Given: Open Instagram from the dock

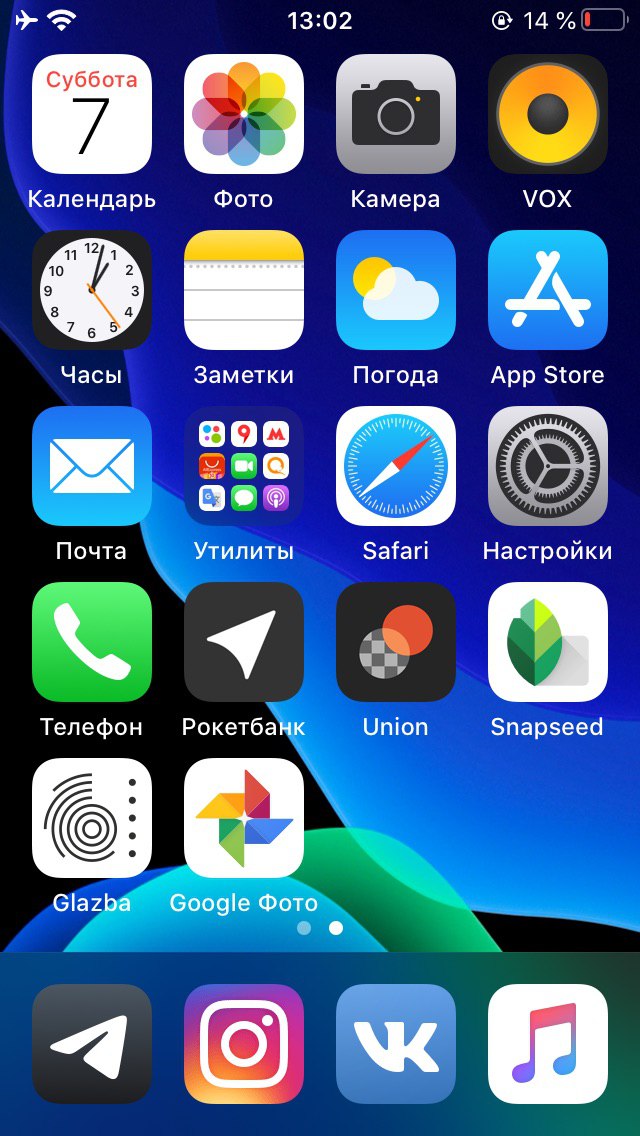Looking at the screenshot, I should (244, 1044).
